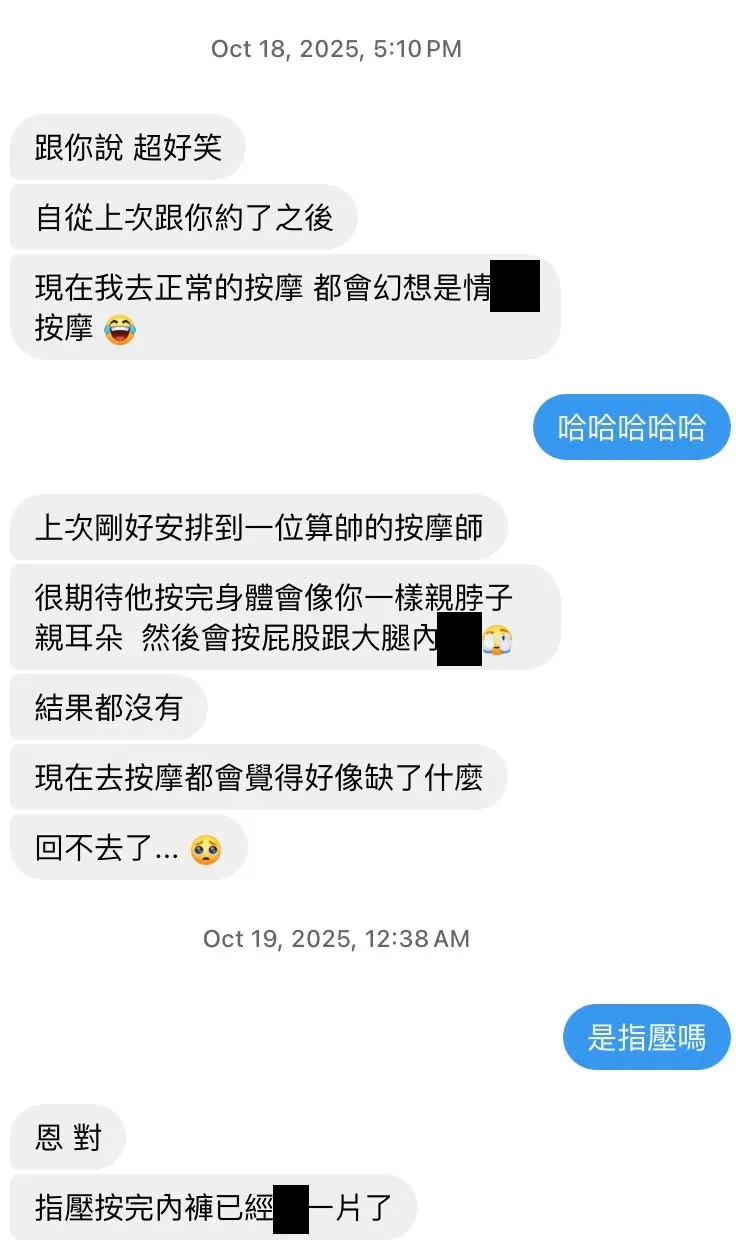The height and width of the screenshot is (1244, 736).
Task: Click the blue 是指壓嗎 sent bubble
Action: click(646, 1037)
